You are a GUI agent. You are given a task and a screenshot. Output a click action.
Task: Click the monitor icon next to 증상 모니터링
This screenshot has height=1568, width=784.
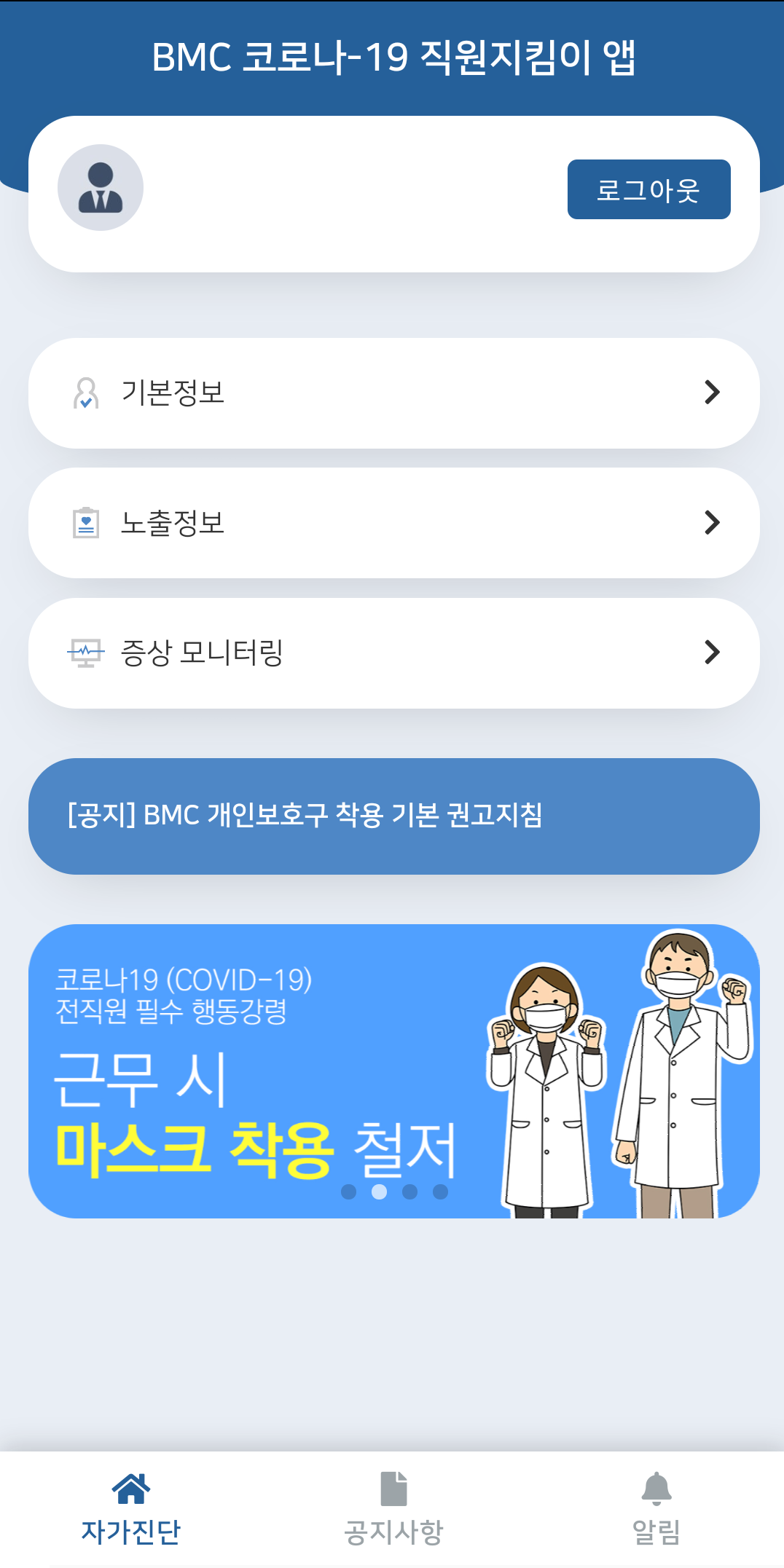[85, 652]
